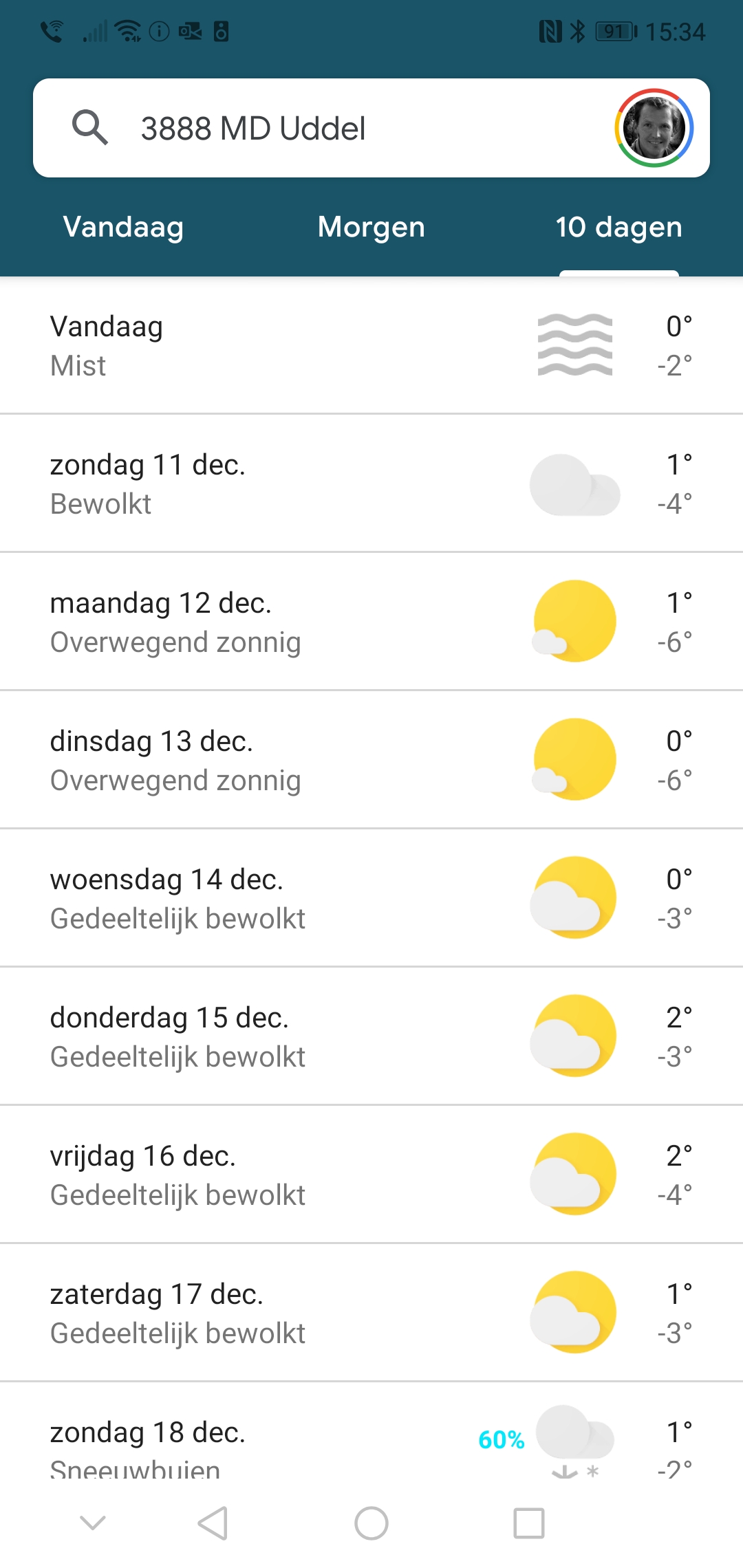Viewport: 743px width, 1568px height.
Task: View zaterdag 17 dec. forecast
Action: pos(371,1314)
